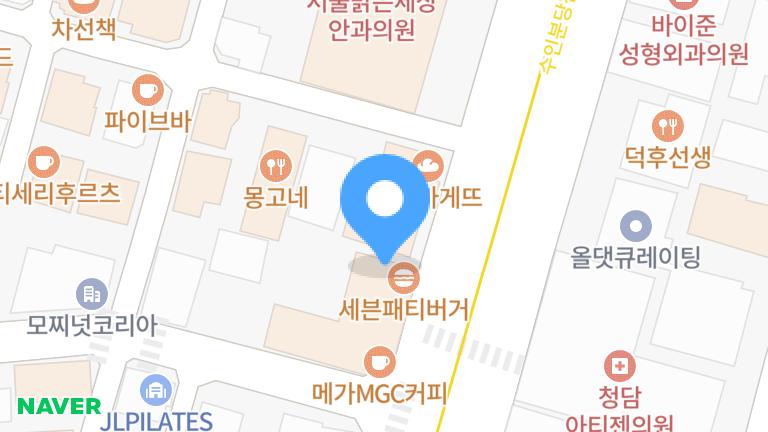Tap the 올댓큐레이팅 place marker
This screenshot has width=768, height=432.
point(636,226)
